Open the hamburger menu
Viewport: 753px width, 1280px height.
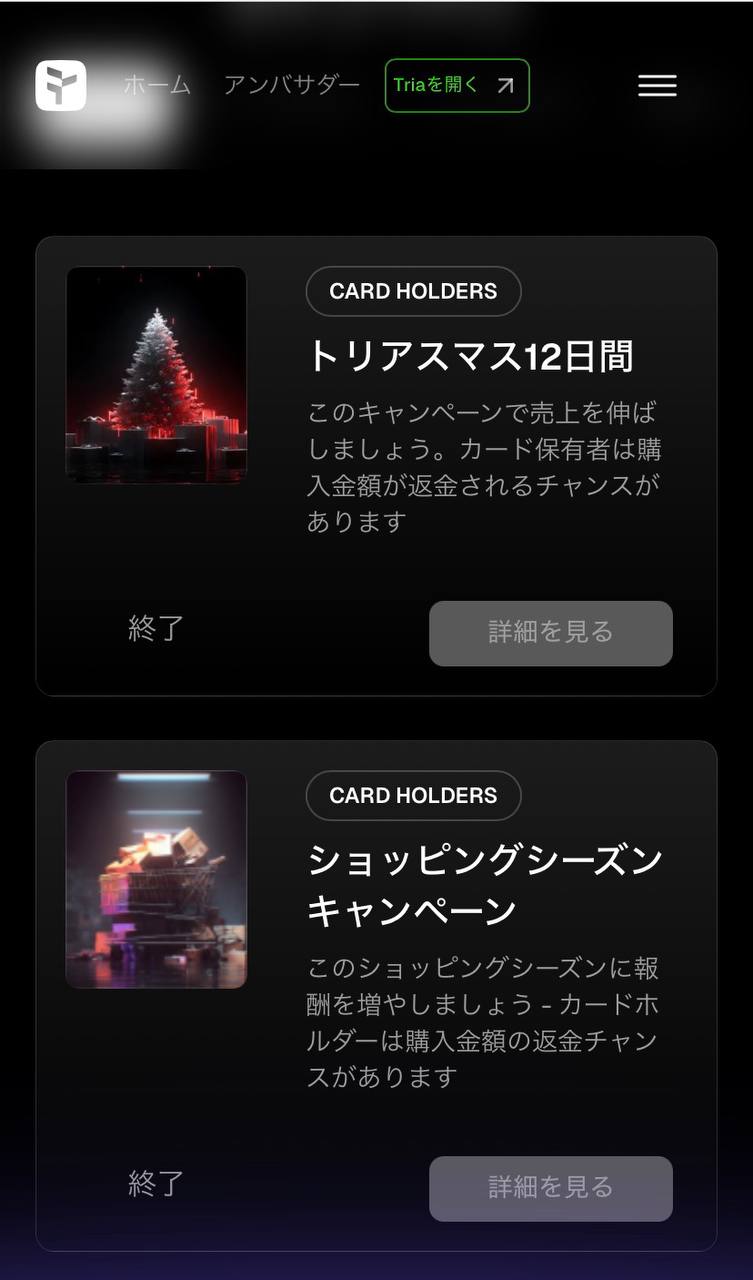click(657, 86)
